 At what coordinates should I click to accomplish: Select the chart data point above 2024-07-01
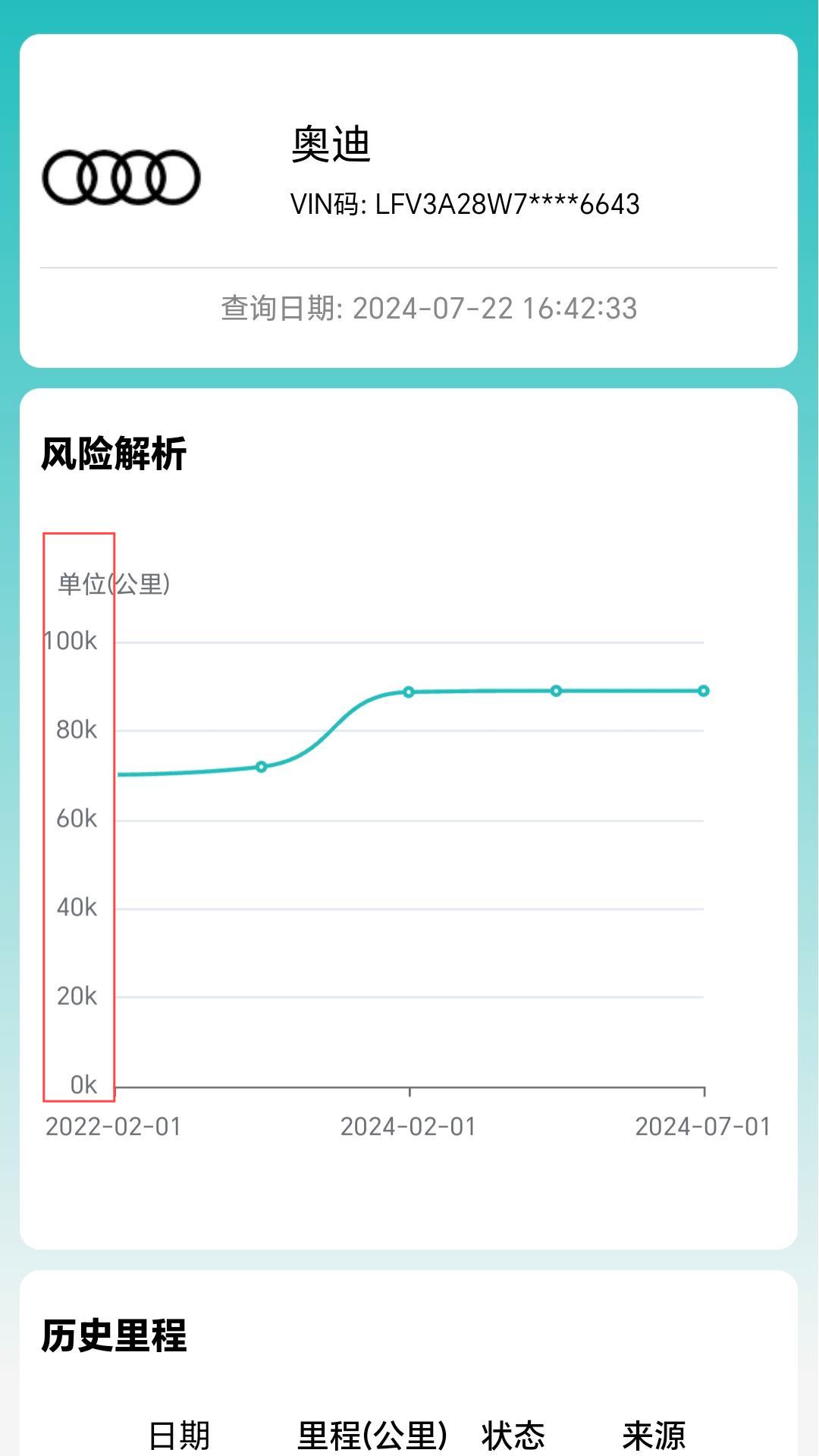[x=704, y=691]
